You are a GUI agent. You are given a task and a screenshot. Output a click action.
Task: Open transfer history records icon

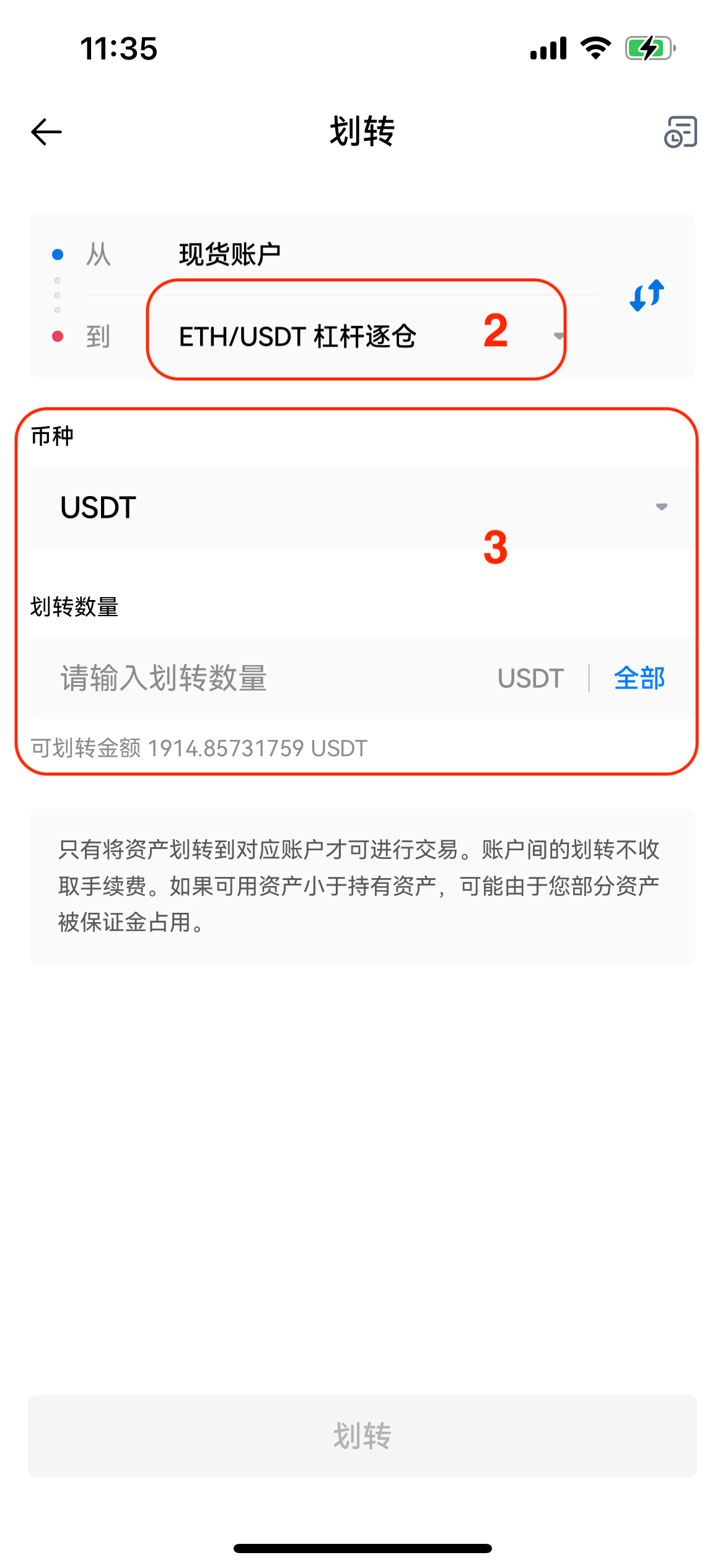680,132
